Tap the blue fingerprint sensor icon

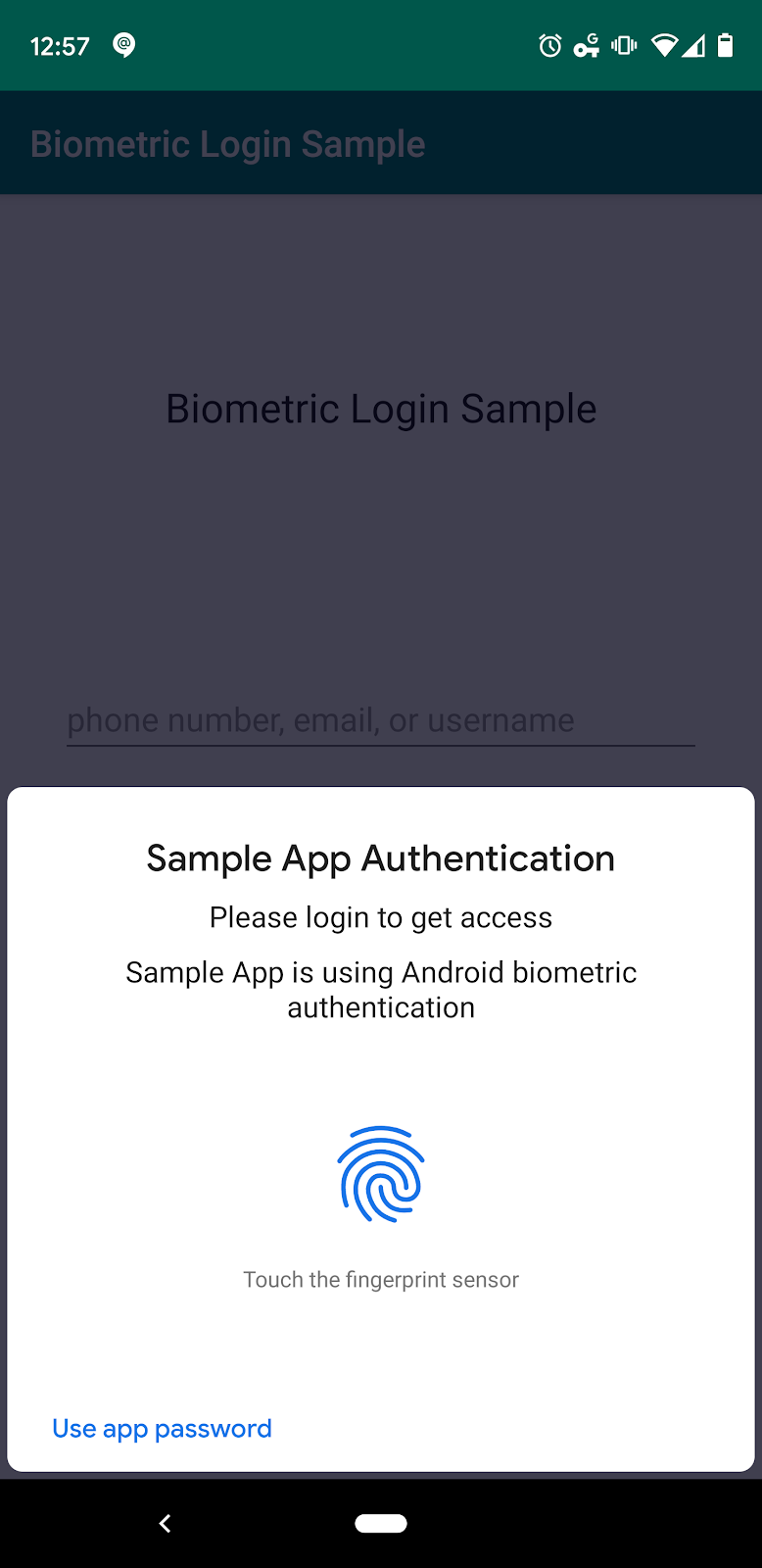click(381, 1175)
